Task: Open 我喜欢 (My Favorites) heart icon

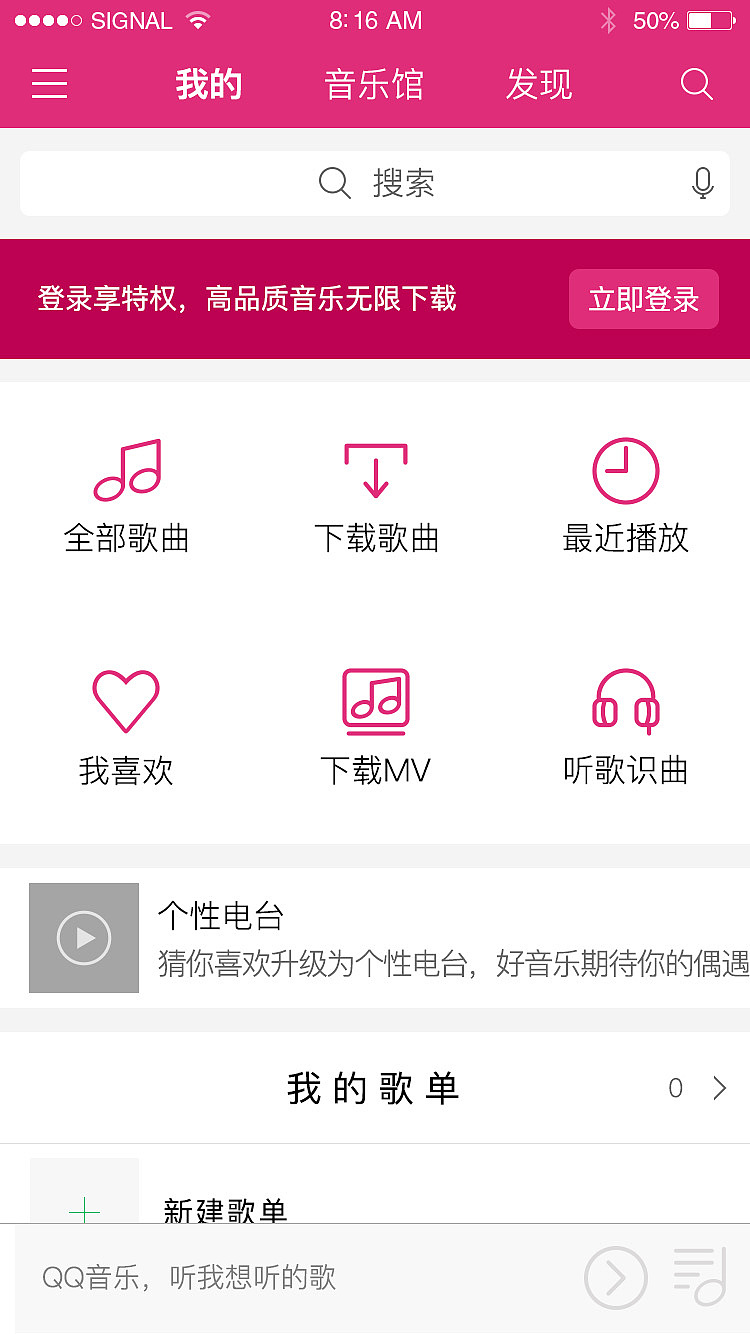Action: [125, 700]
